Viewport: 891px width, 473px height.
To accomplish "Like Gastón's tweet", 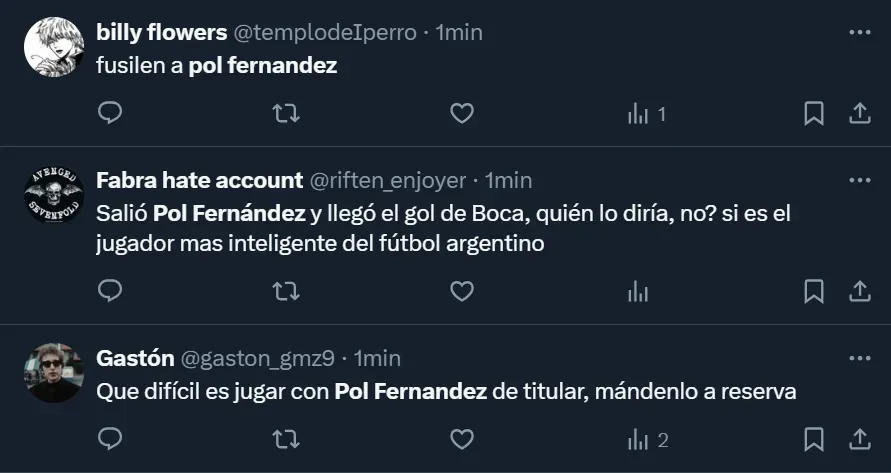I will (x=461, y=439).
